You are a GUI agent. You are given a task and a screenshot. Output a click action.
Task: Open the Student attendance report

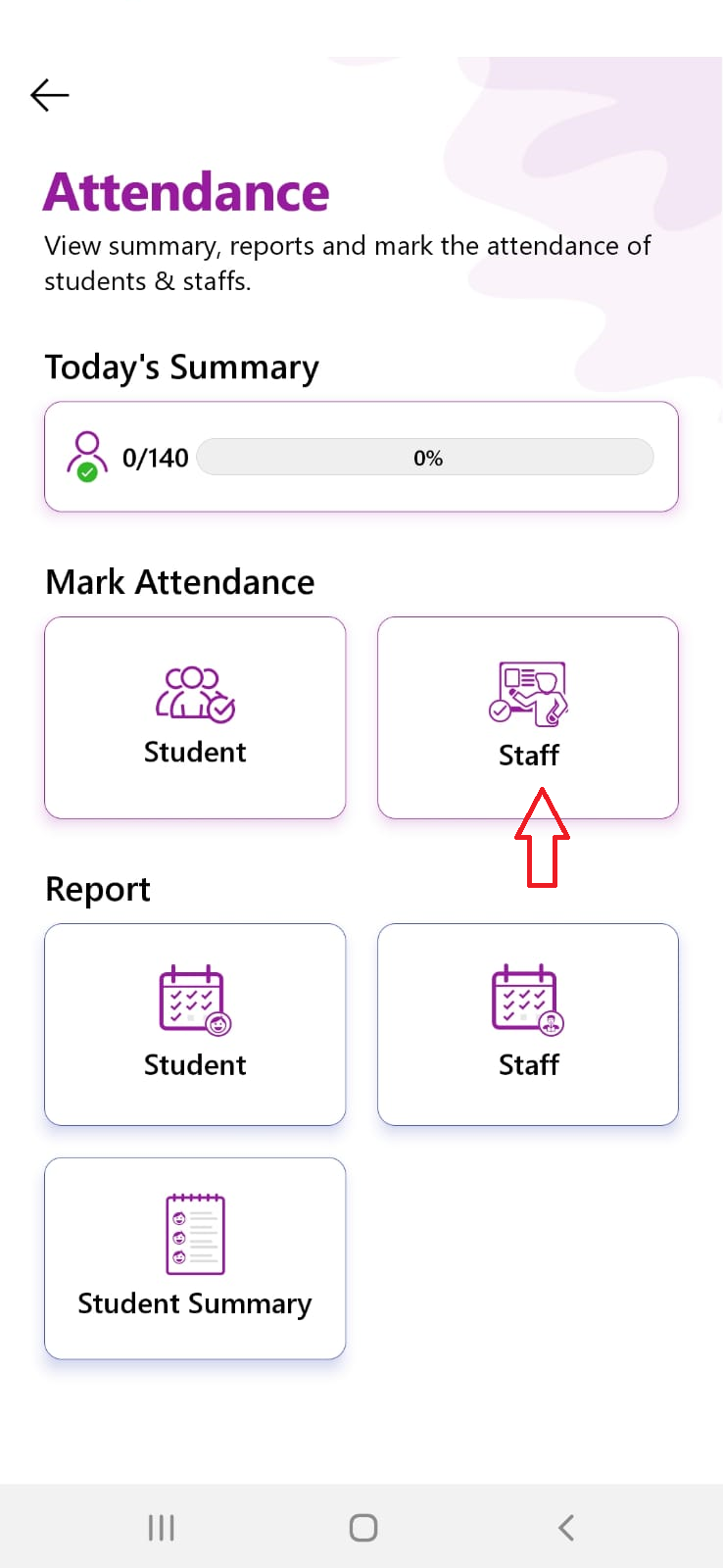[195, 1024]
